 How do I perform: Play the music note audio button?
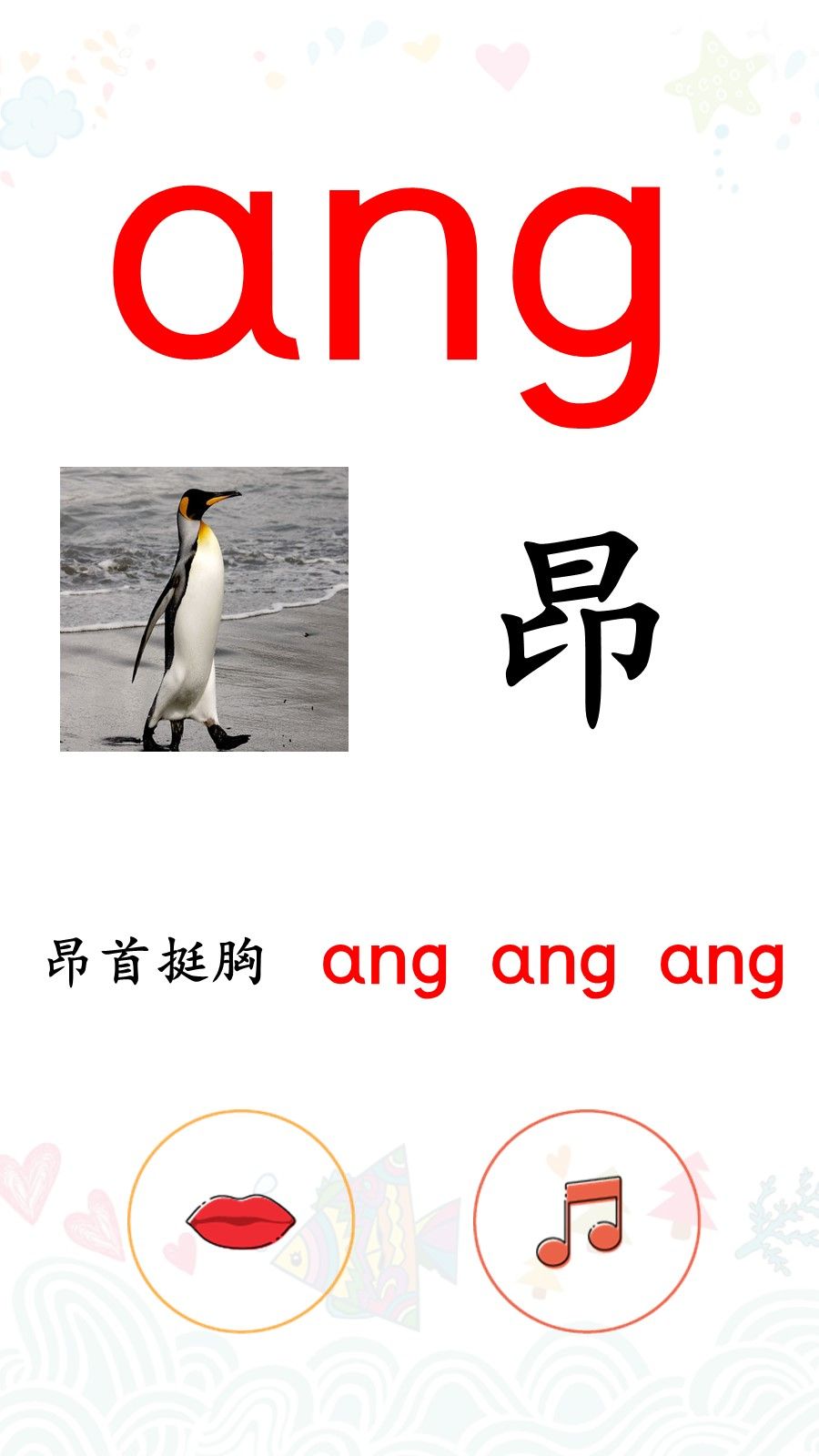point(586,1221)
